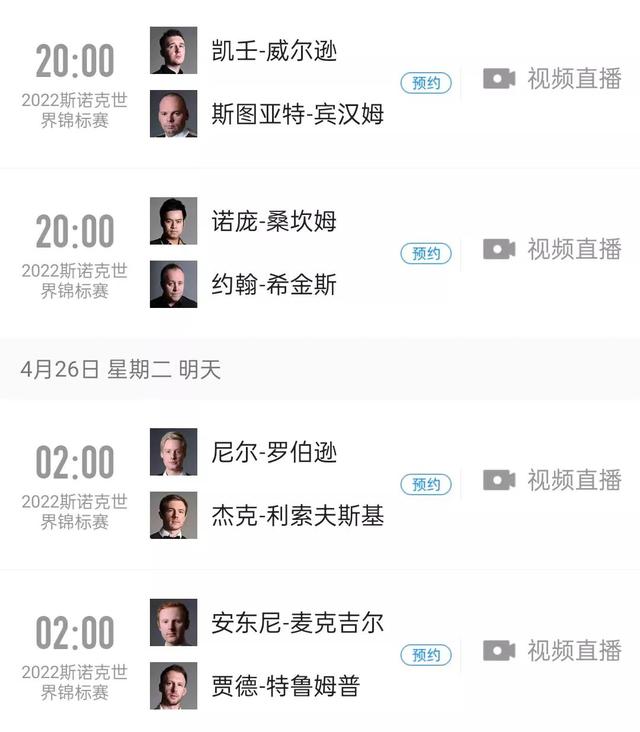This screenshot has height=732, width=640.
Task: Open 视频直播 for 尼尔-罗伯逊 vs 杰克-利索夫斯基
Action: 552,480
